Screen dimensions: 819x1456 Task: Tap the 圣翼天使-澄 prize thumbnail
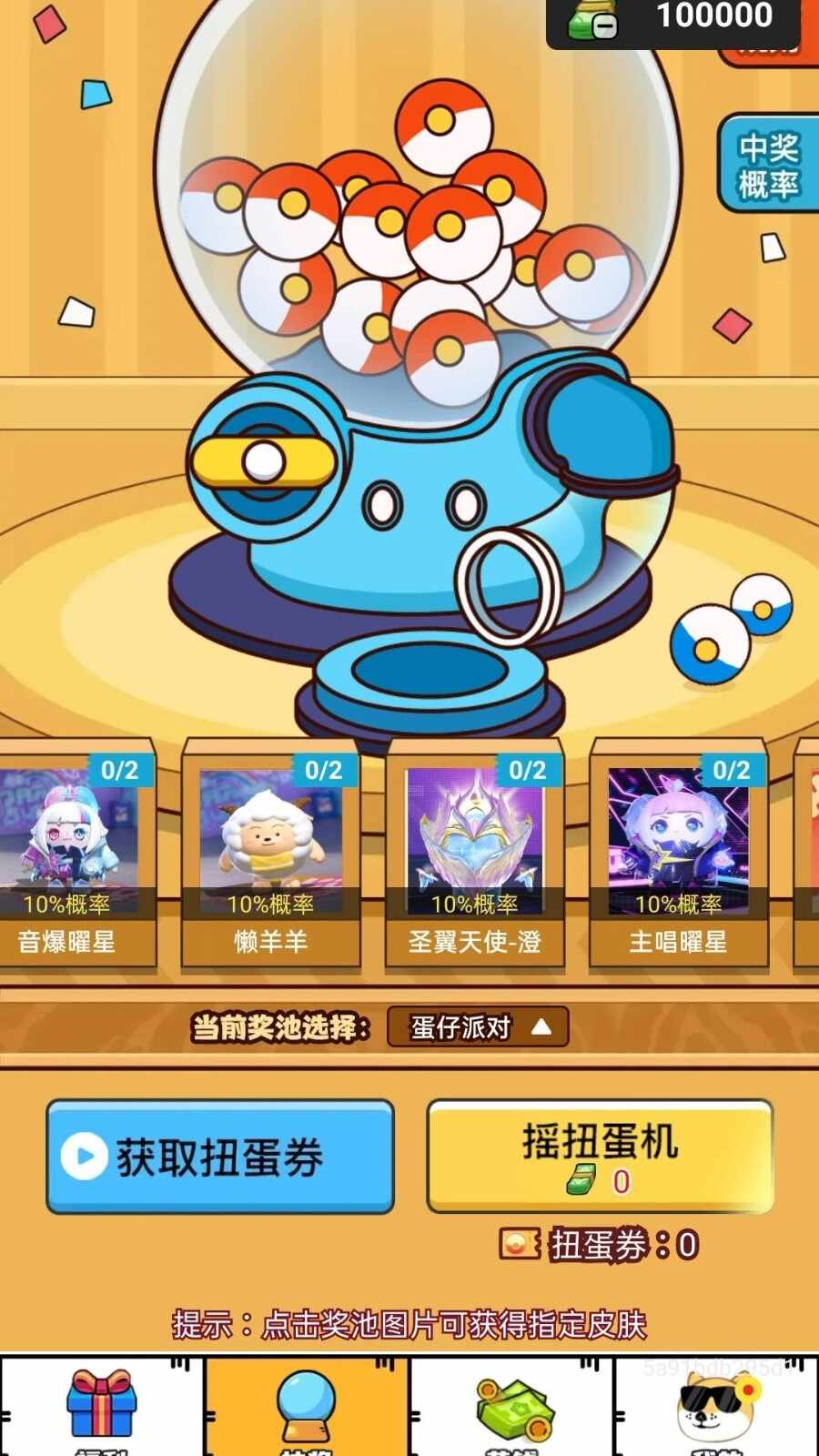(x=474, y=833)
